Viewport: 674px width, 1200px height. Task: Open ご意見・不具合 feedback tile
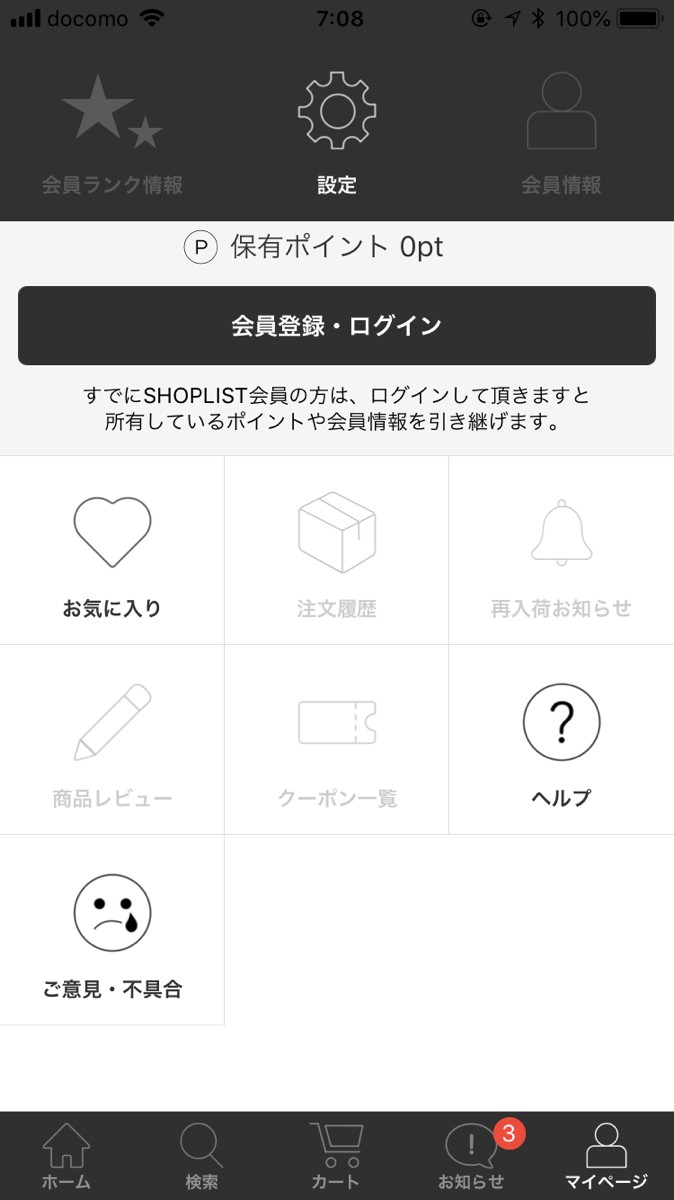(112, 930)
